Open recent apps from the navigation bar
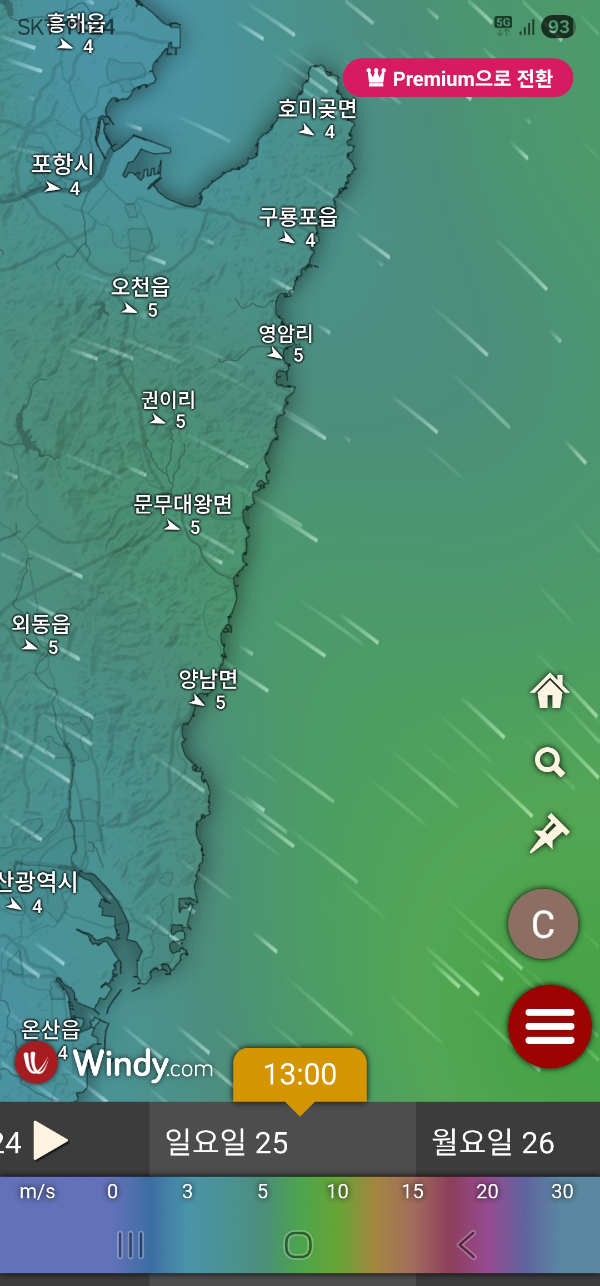The image size is (600, 1286). (130, 1244)
